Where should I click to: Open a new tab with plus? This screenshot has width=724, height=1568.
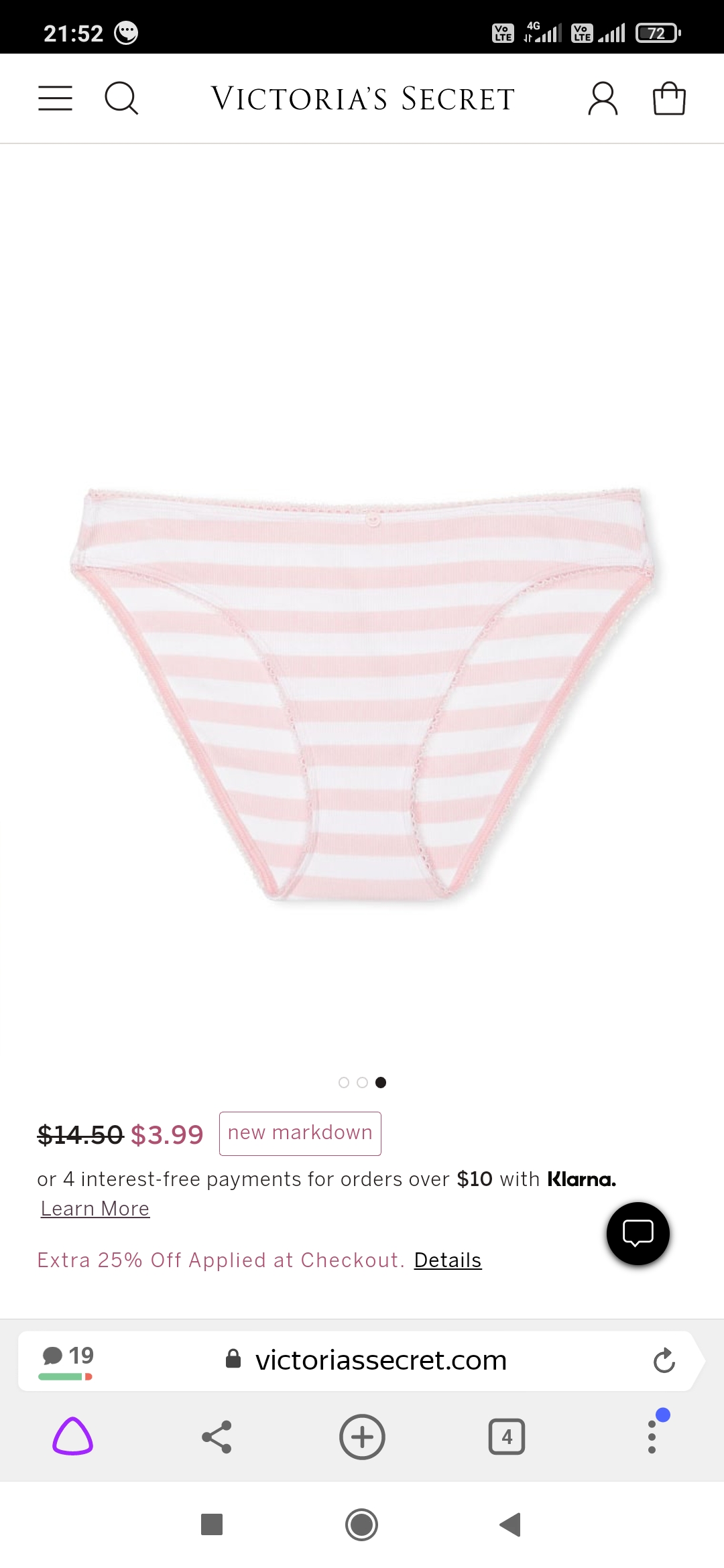coord(362,1437)
